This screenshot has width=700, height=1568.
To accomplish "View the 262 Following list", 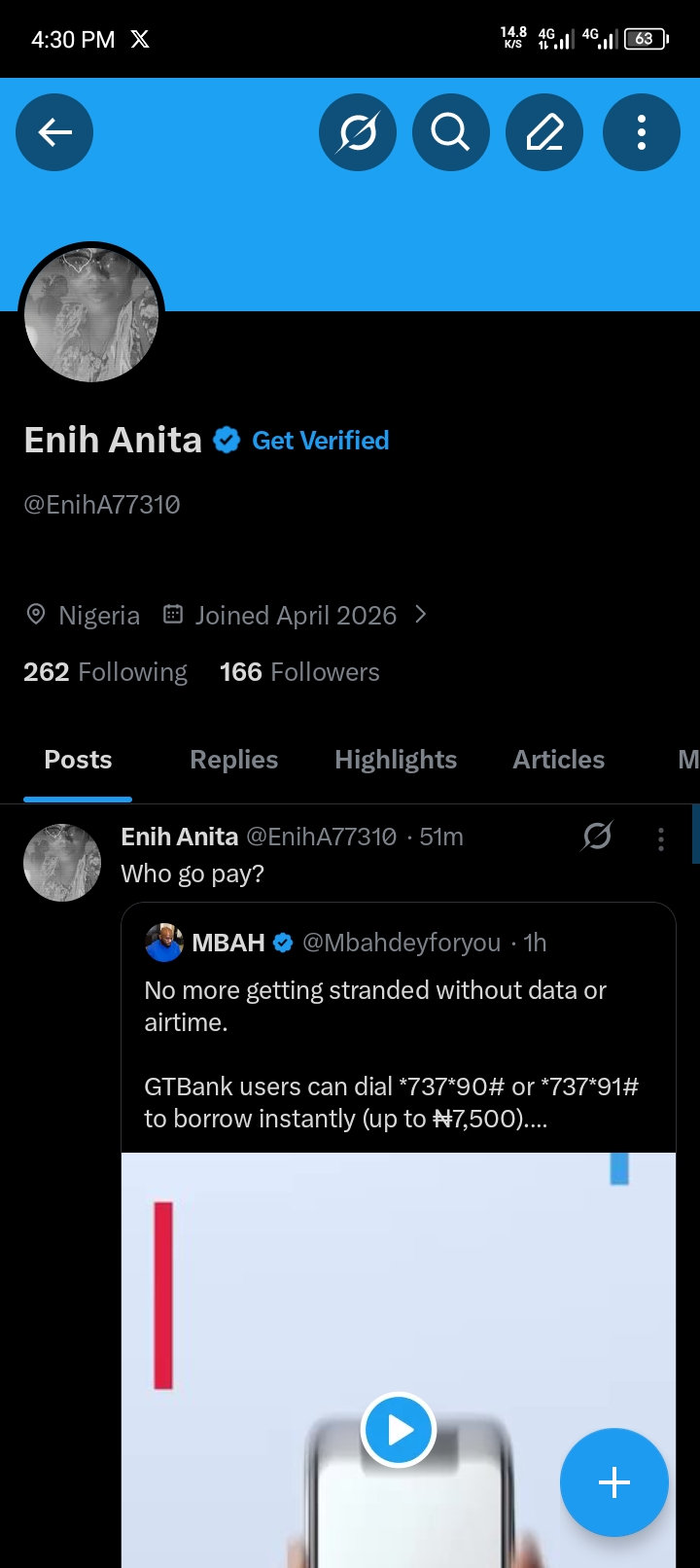I will click(x=105, y=672).
